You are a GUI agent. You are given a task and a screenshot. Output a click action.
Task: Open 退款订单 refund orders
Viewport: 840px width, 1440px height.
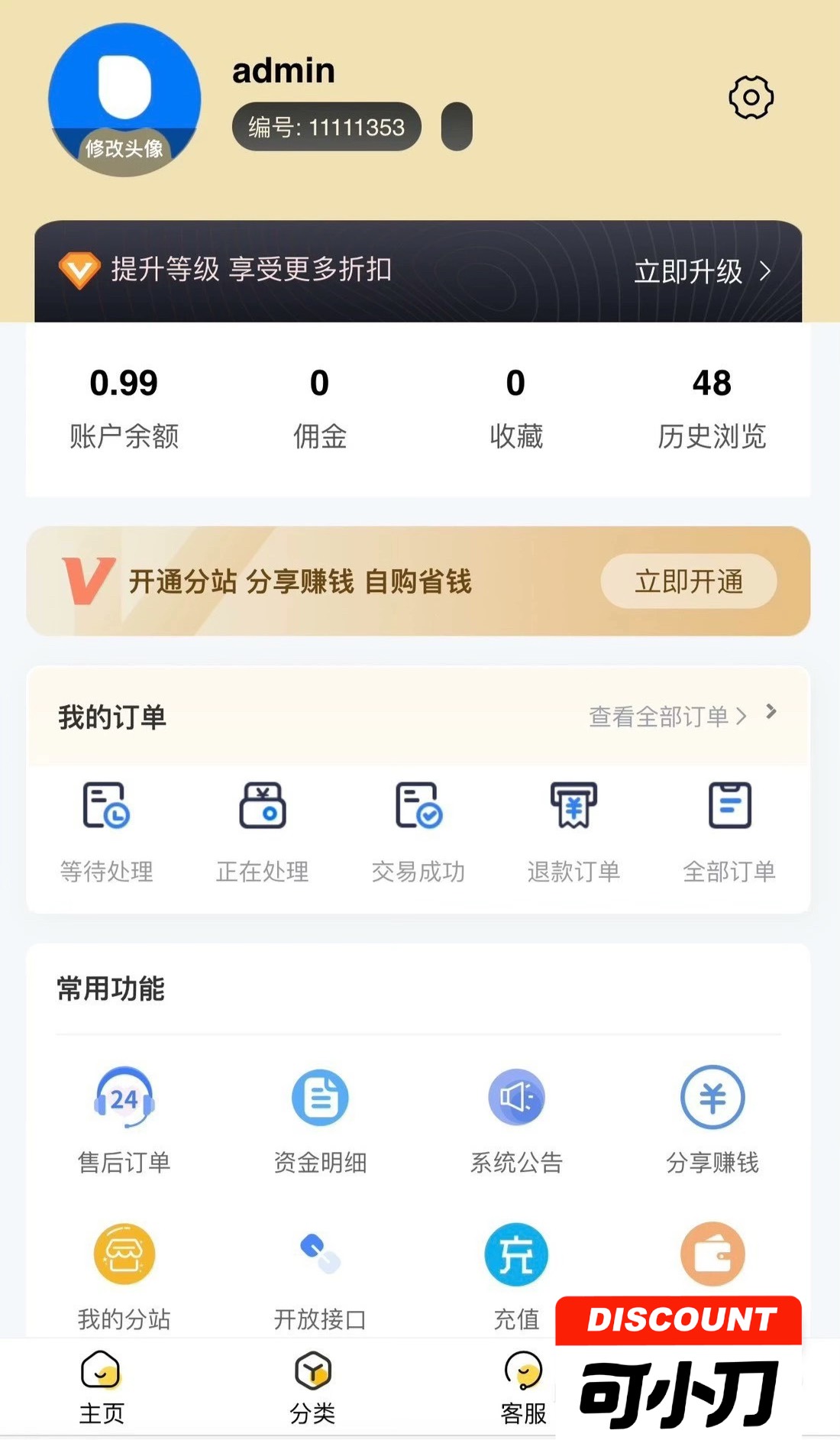click(573, 833)
